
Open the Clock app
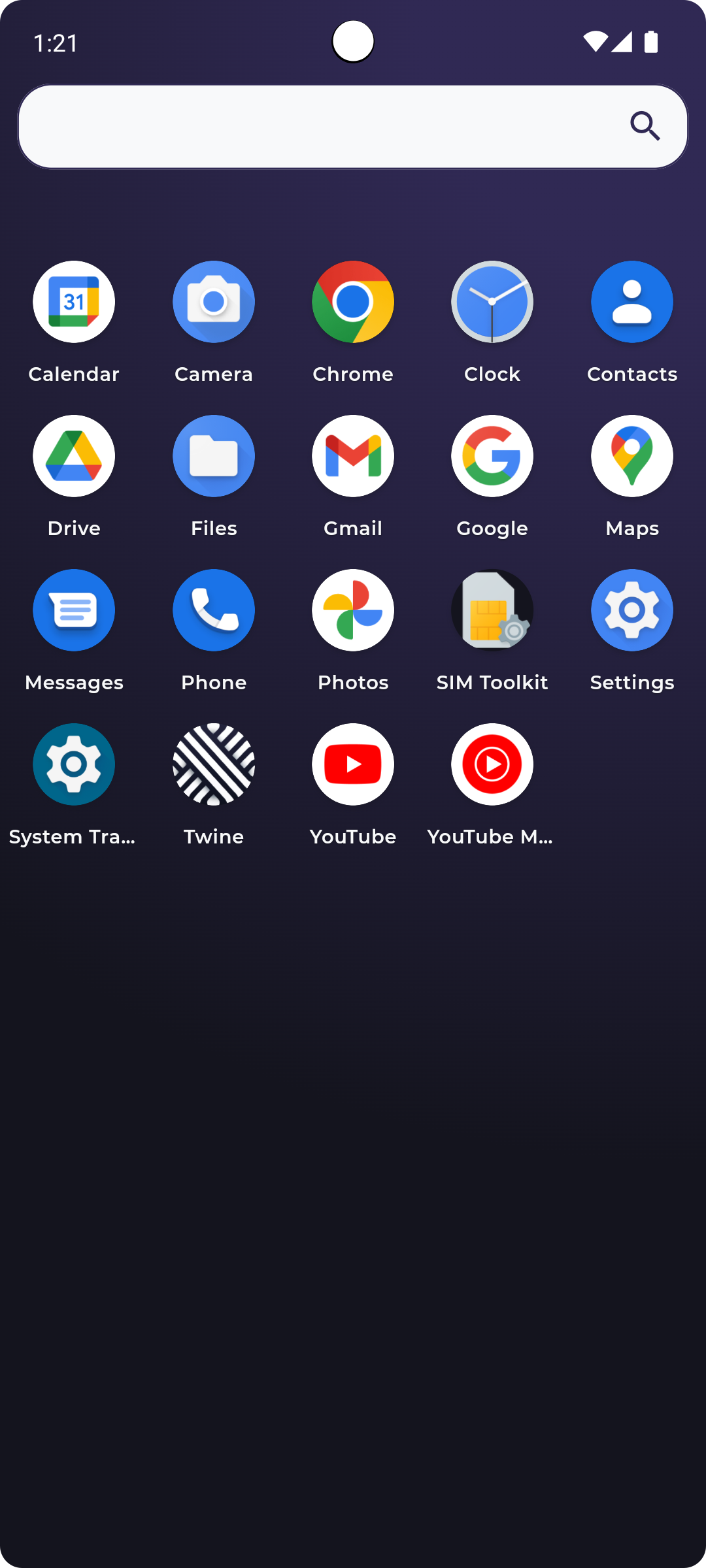click(x=492, y=302)
